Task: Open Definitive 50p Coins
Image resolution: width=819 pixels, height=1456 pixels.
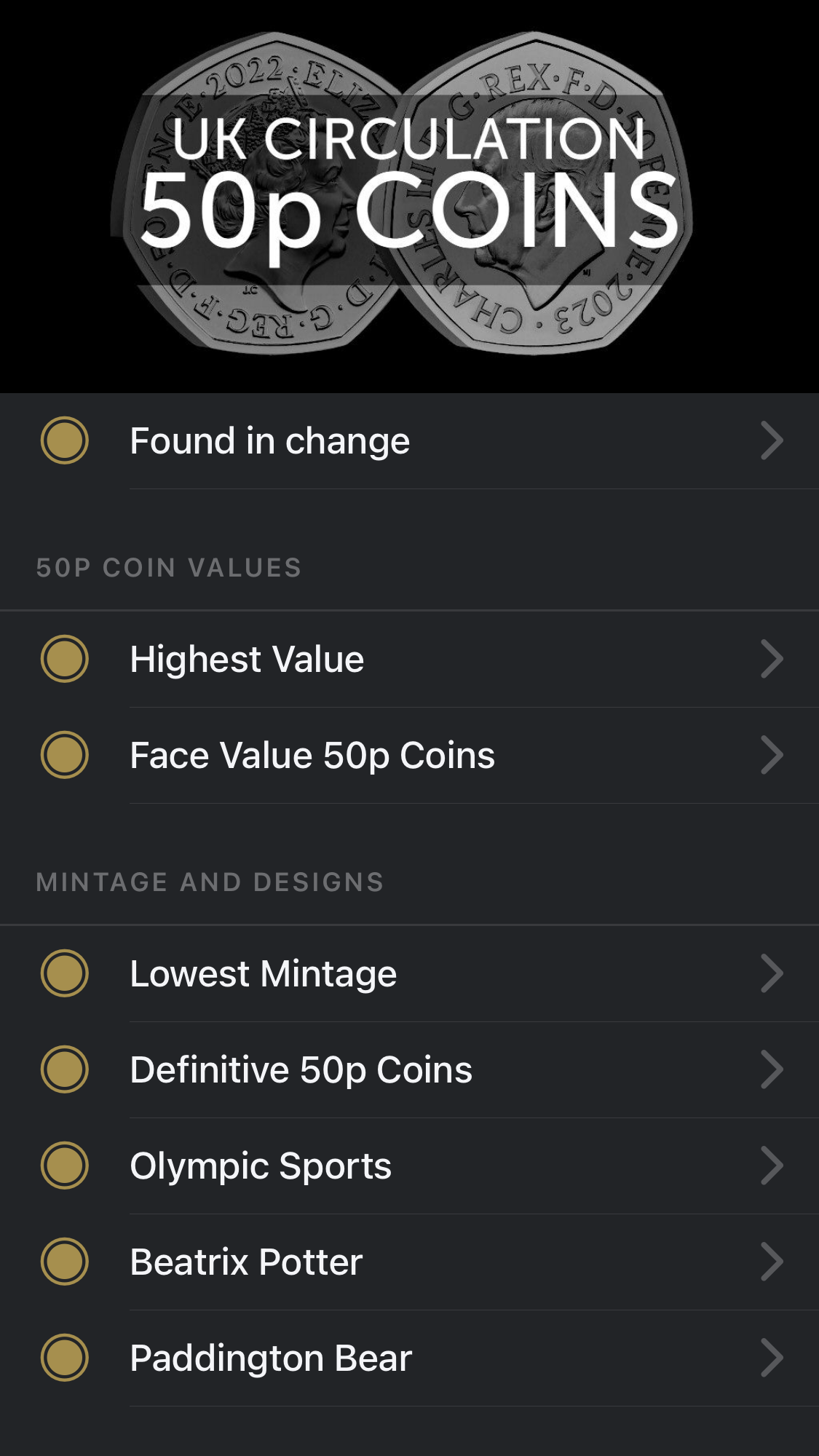Action: [x=409, y=1069]
